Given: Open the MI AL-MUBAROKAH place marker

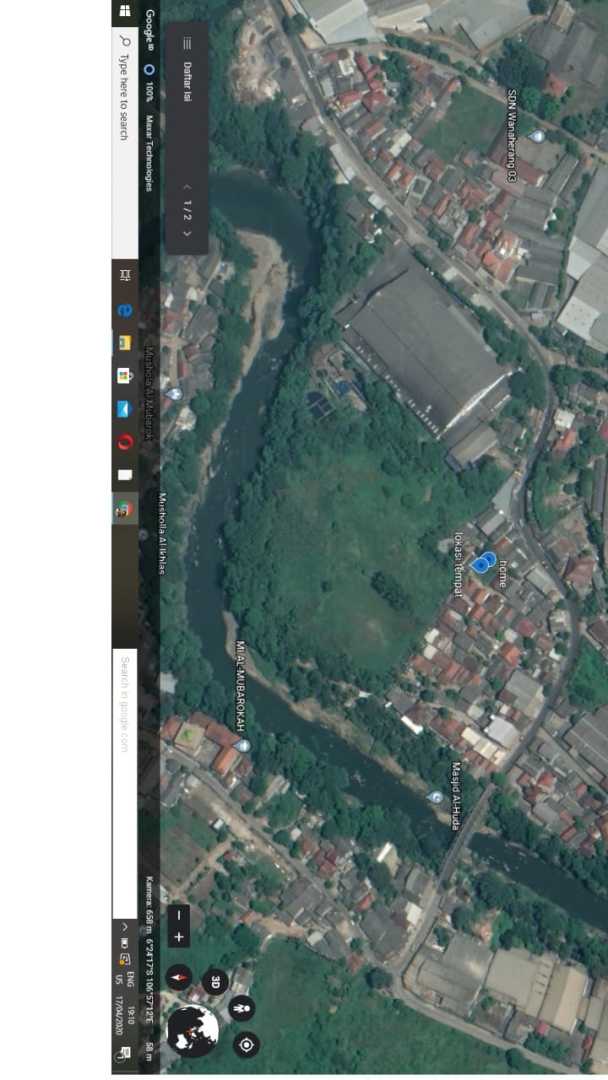Looking at the screenshot, I should (x=243, y=745).
